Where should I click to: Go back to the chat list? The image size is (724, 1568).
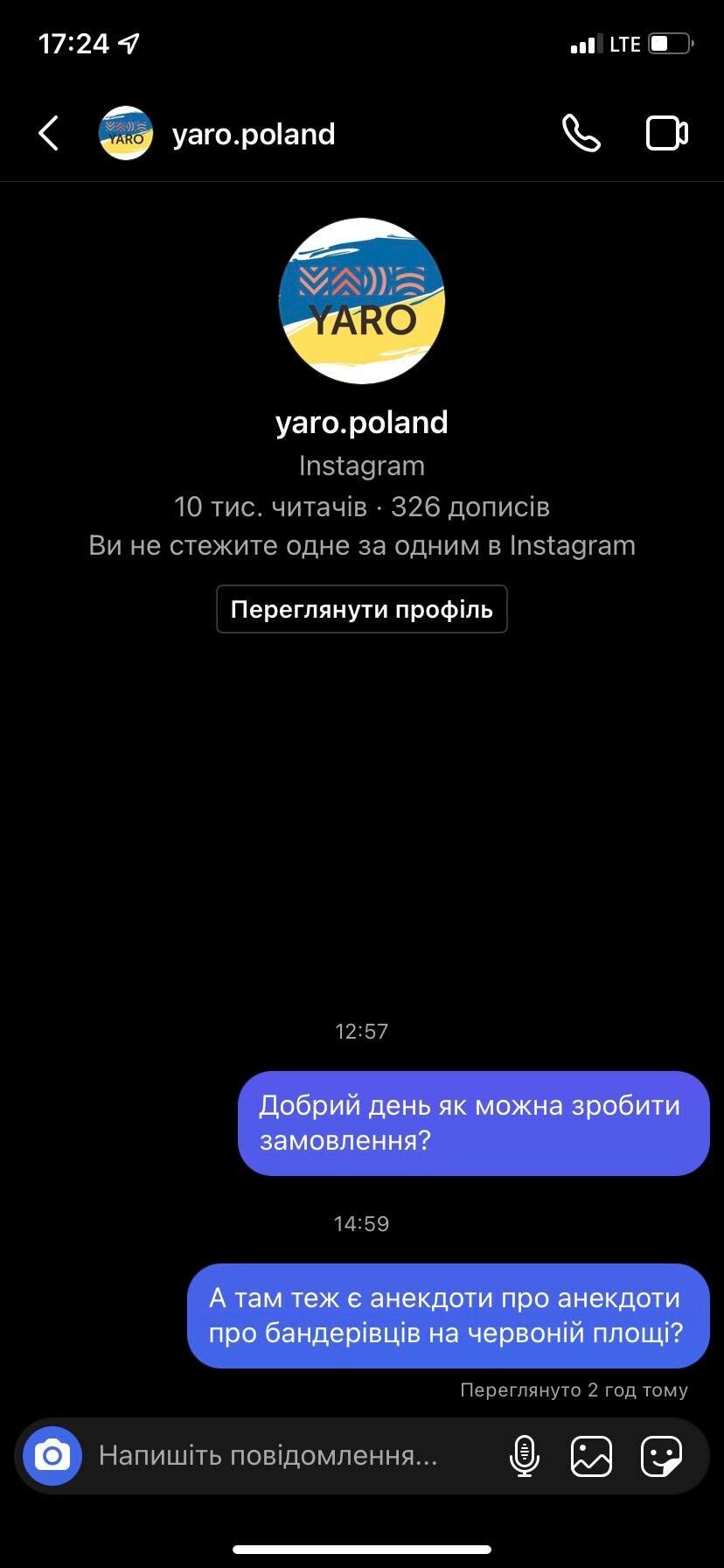click(48, 133)
